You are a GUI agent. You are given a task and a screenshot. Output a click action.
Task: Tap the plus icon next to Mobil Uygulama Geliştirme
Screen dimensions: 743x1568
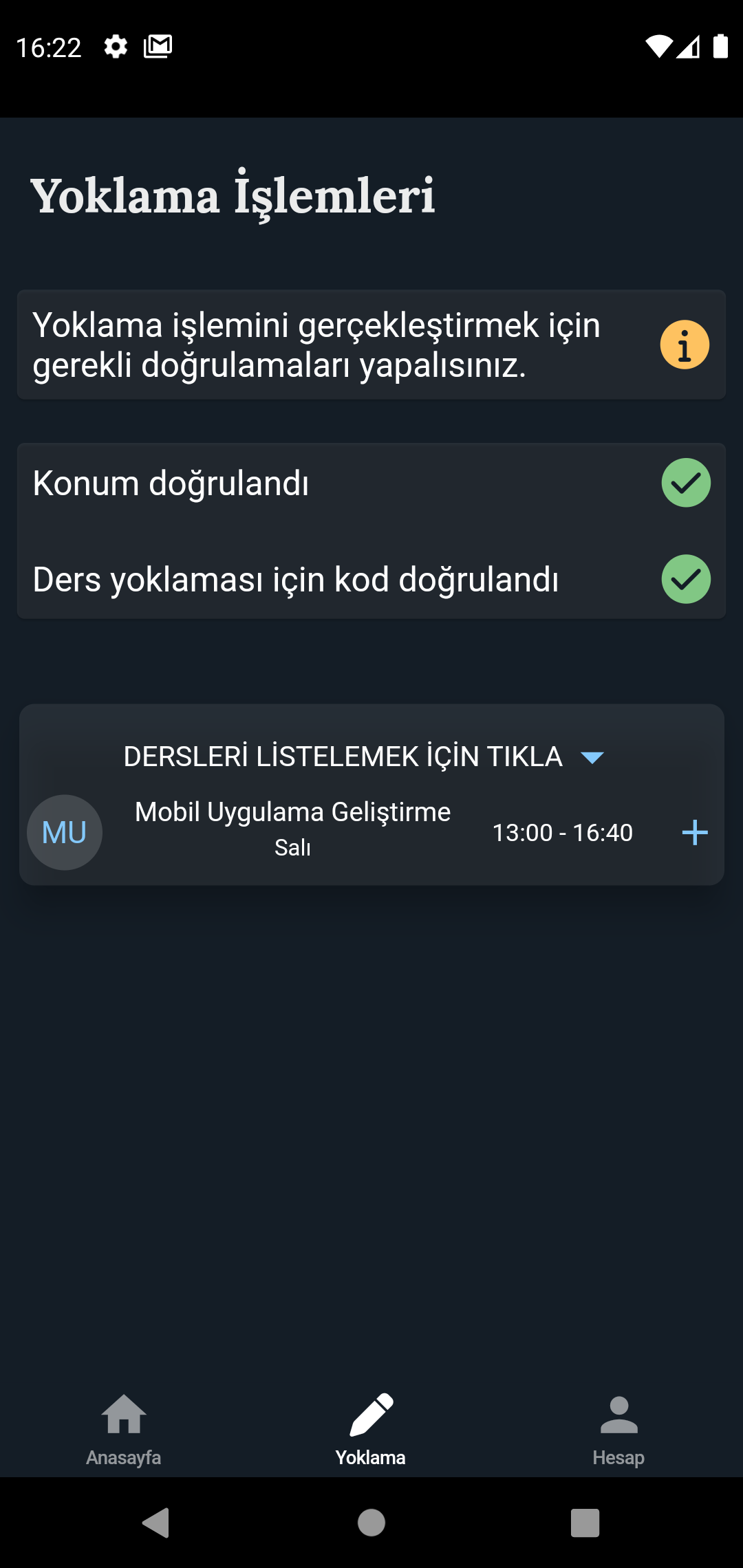(x=696, y=832)
